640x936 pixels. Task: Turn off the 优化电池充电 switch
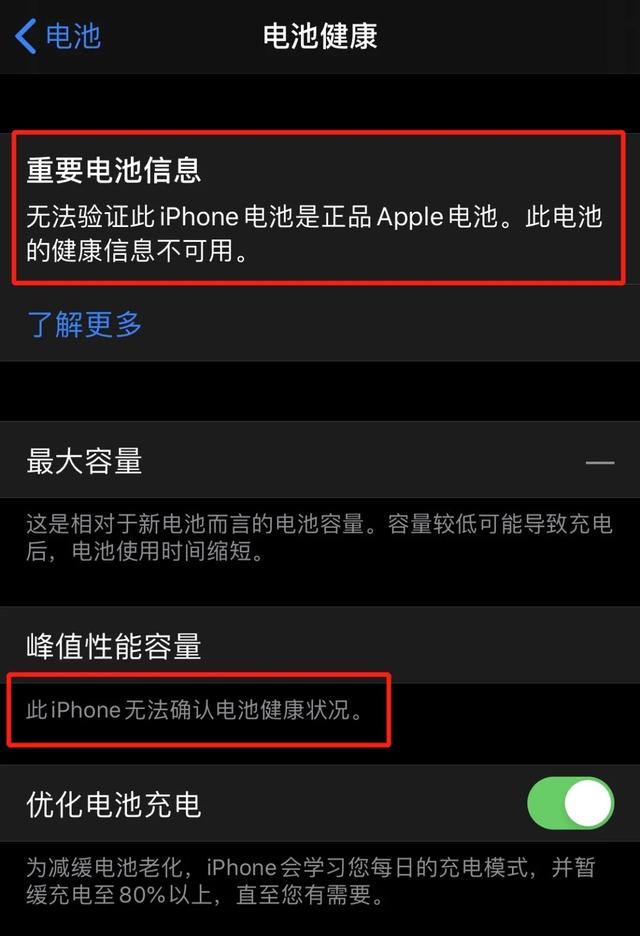click(x=570, y=803)
